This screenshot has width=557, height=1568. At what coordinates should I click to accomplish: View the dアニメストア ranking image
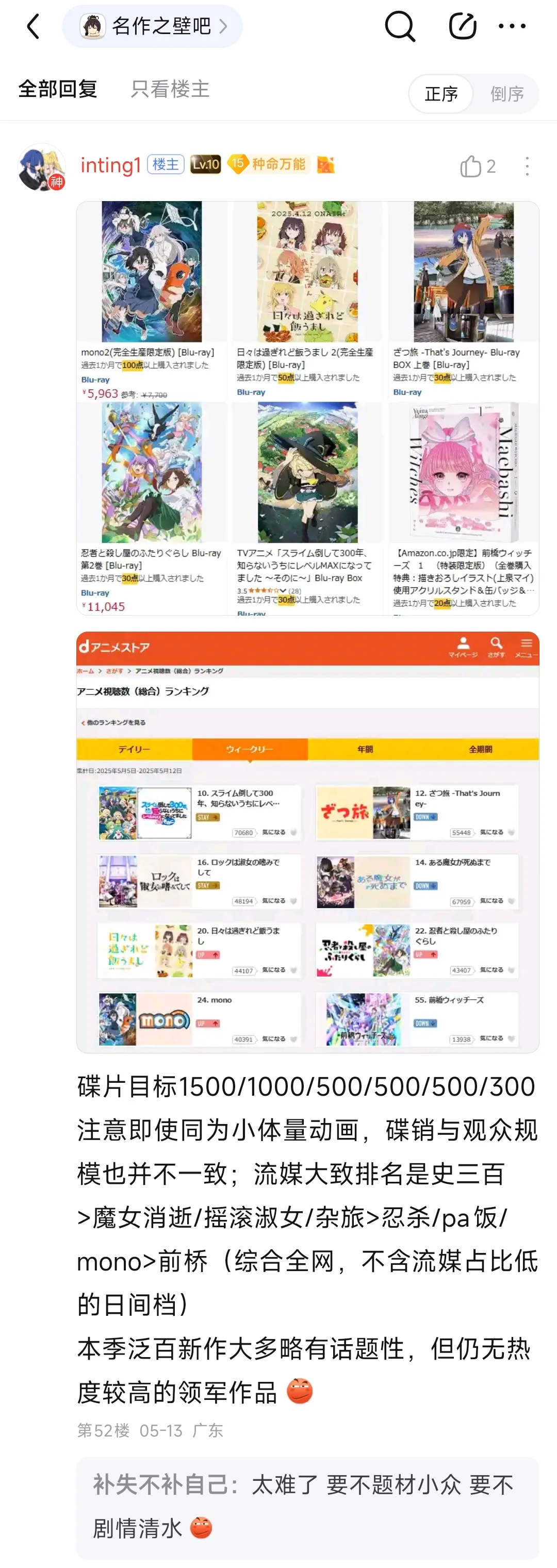(x=307, y=842)
